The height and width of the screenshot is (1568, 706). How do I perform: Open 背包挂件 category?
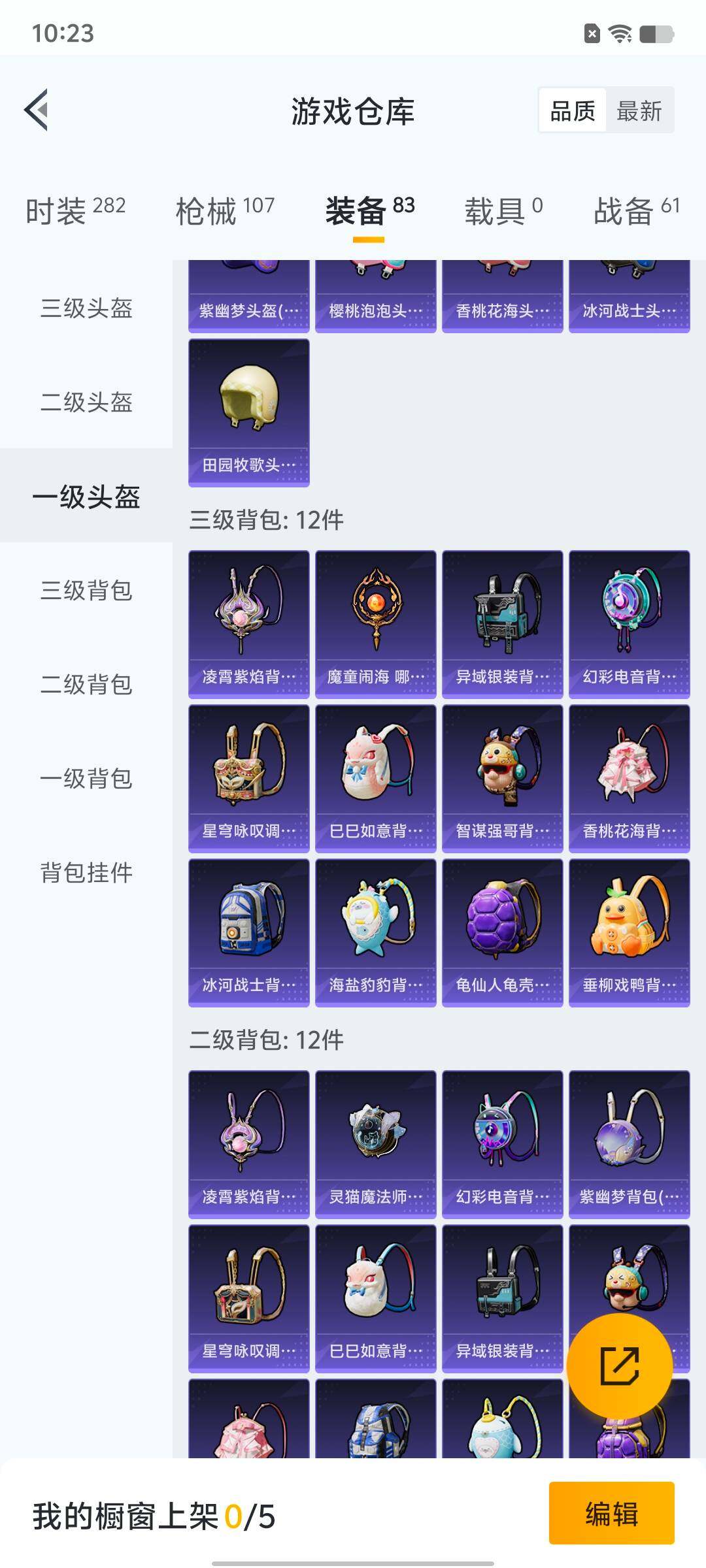(86, 872)
